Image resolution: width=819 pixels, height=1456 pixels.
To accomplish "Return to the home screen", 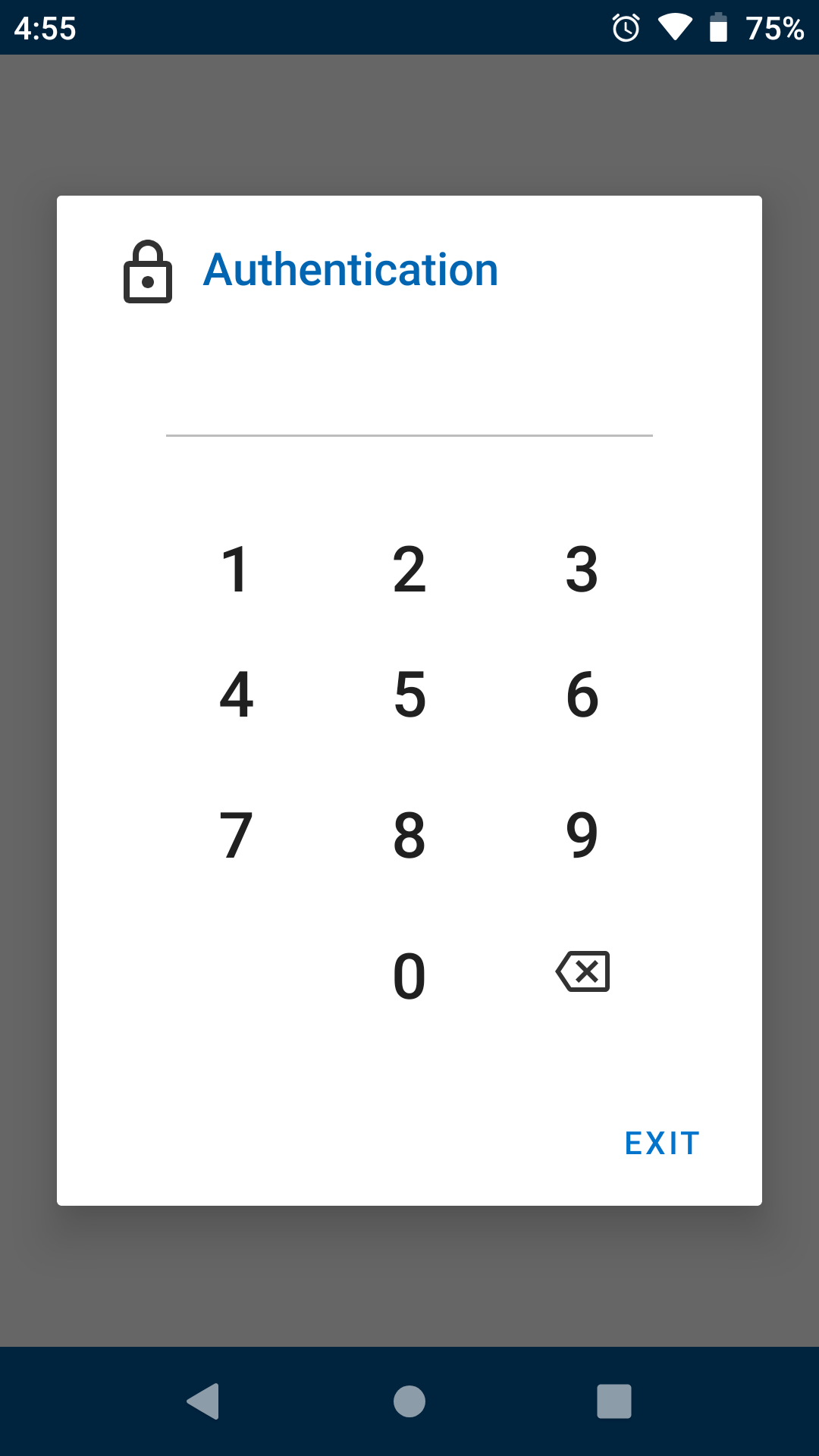I will [x=409, y=1401].
